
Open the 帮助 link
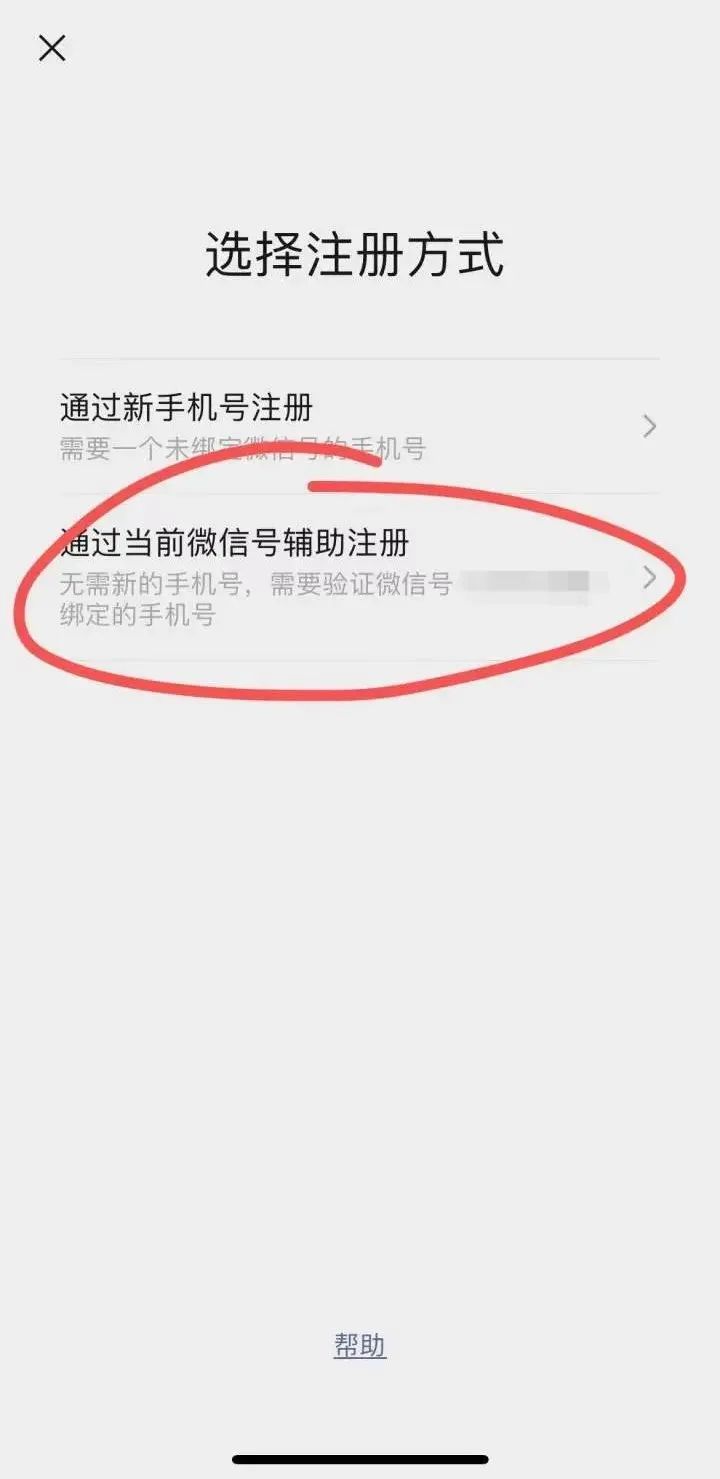pyautogui.click(x=360, y=1346)
